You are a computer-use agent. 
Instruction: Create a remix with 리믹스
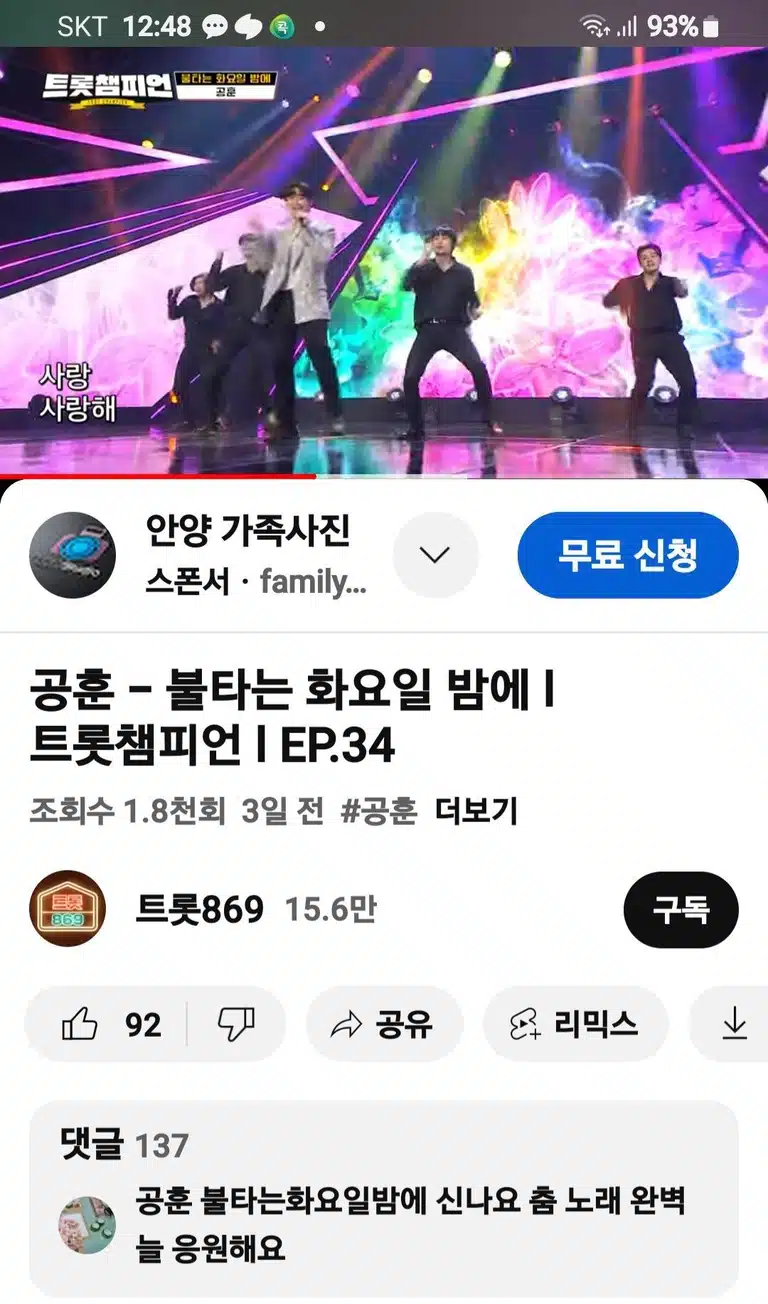point(575,1024)
